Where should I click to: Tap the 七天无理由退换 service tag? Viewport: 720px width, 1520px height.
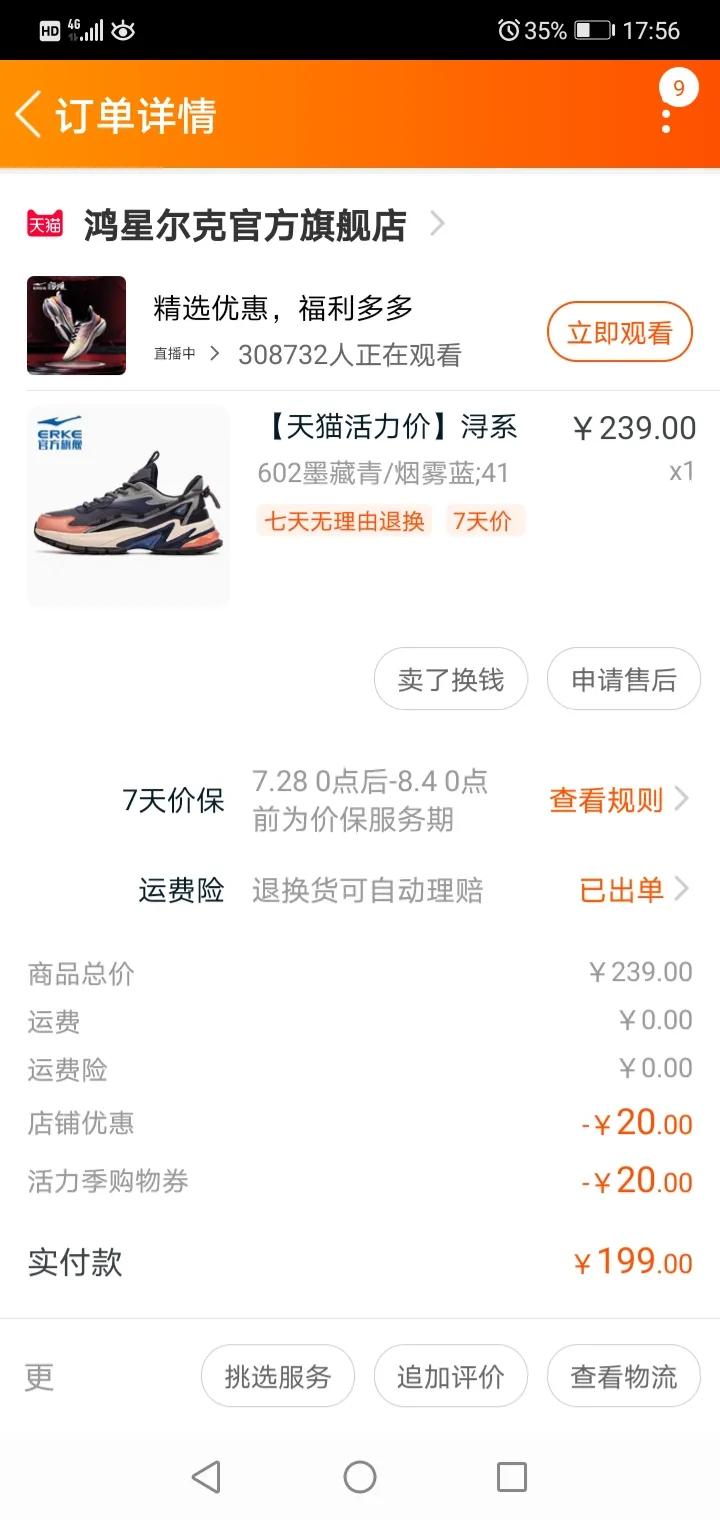coord(344,521)
